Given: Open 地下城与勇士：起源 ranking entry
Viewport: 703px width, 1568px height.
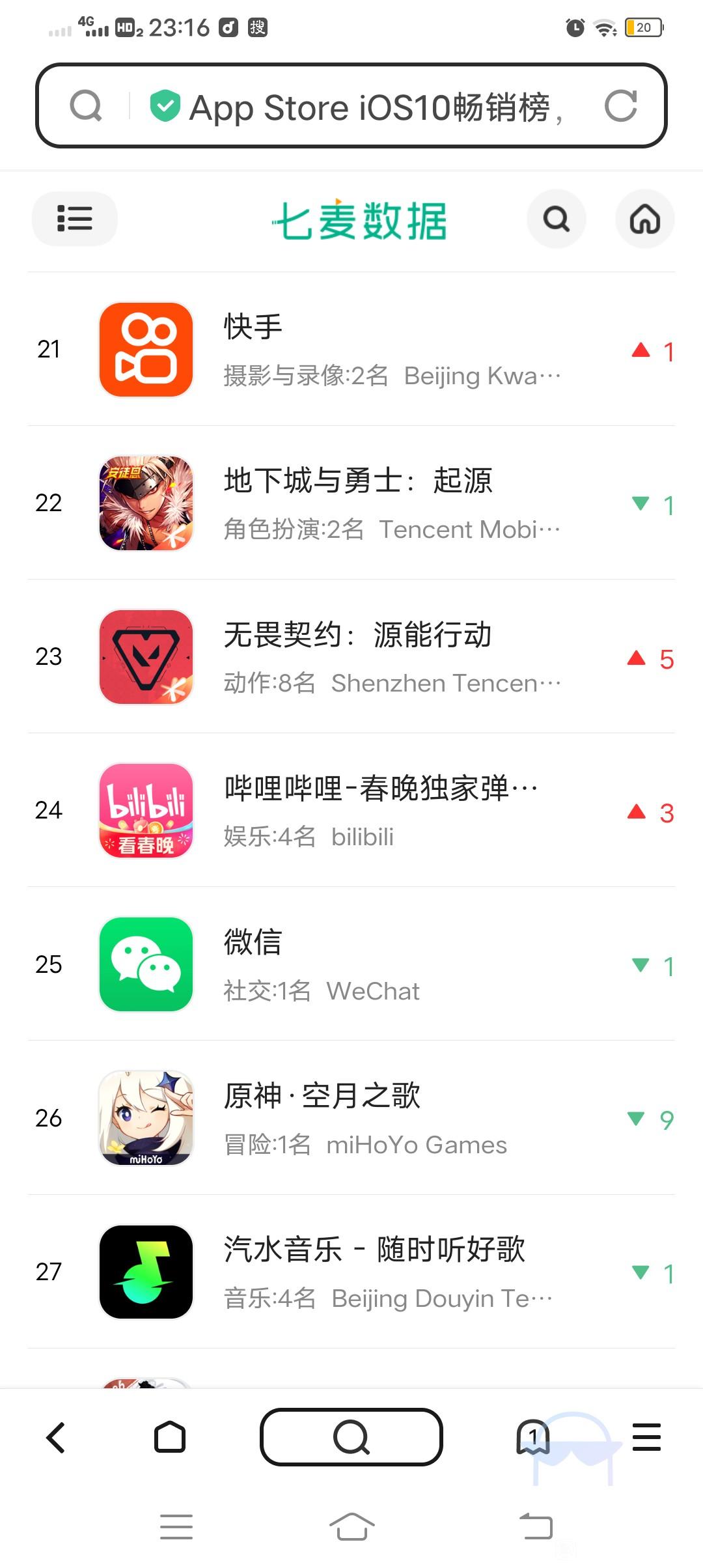Looking at the screenshot, I should [351, 503].
